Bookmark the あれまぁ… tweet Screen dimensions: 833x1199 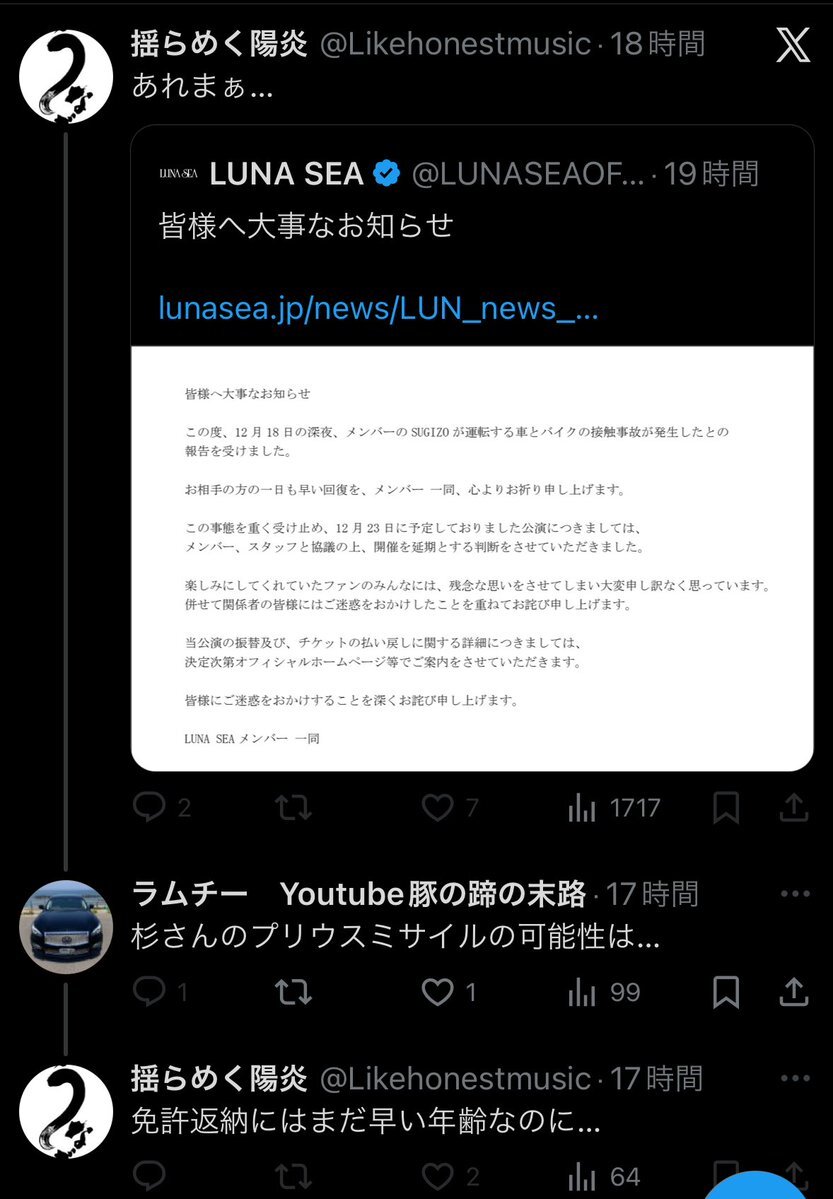[726, 807]
